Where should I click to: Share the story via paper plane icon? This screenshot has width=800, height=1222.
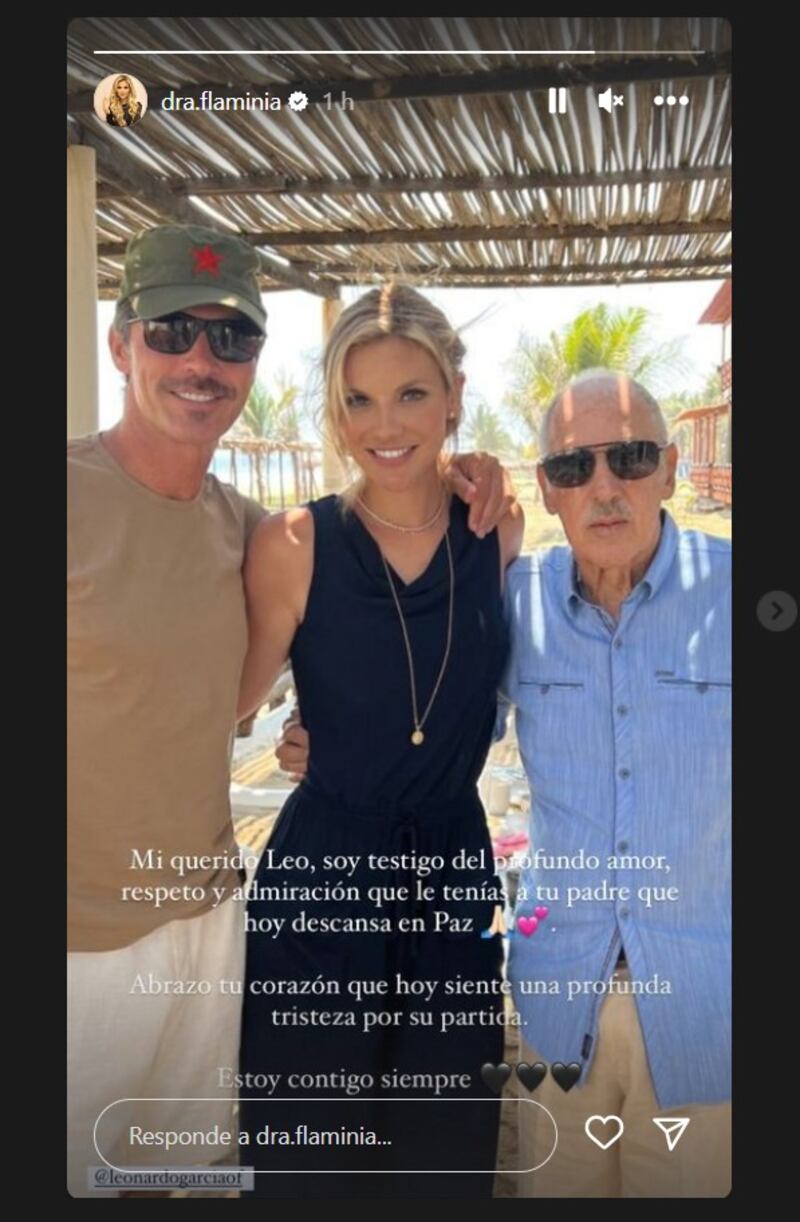tap(671, 1133)
